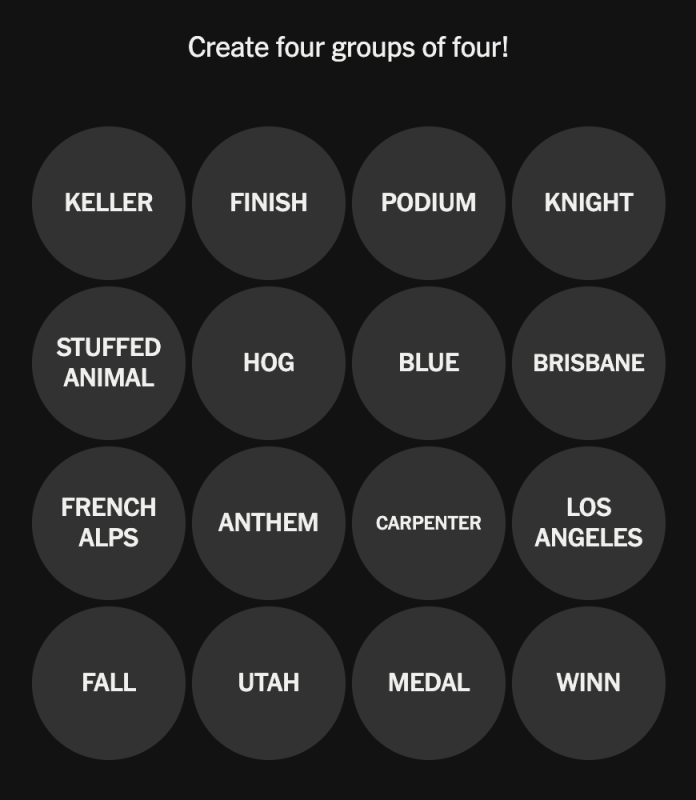Viewport: 696px width, 800px height.
Task: Pick the MEDAL tile
Action: [x=429, y=683]
